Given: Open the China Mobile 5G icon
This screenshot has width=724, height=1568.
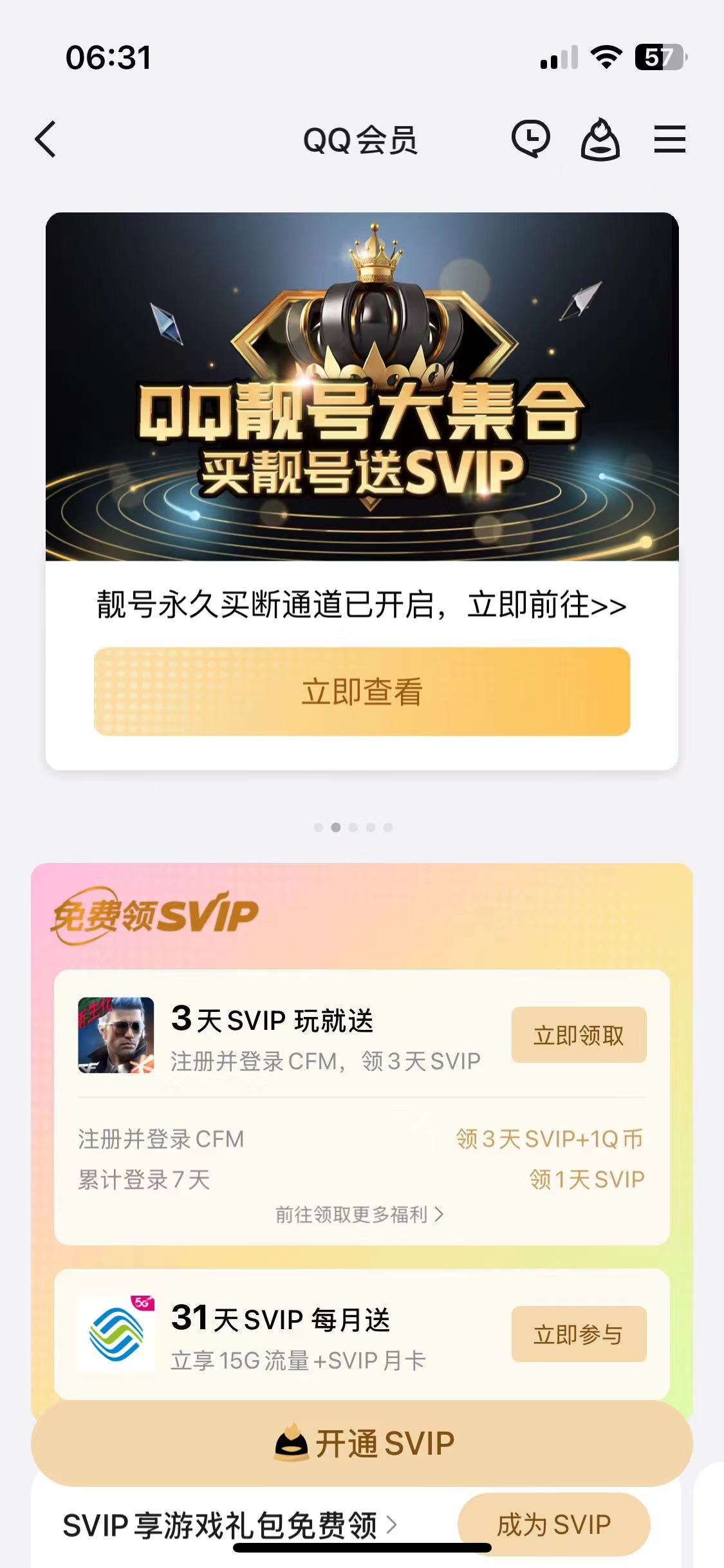Looking at the screenshot, I should (x=116, y=1334).
